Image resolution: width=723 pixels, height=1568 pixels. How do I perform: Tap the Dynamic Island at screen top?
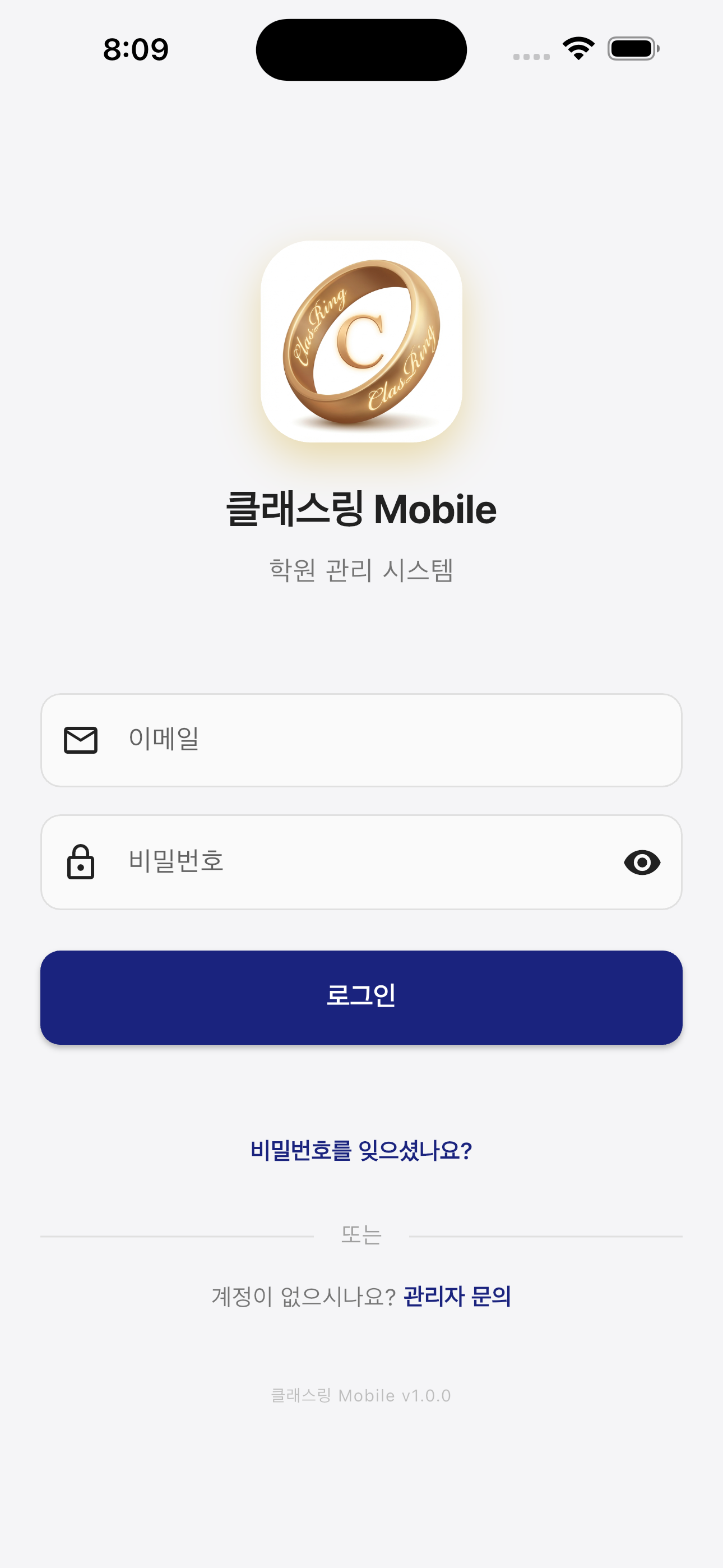tap(361, 50)
